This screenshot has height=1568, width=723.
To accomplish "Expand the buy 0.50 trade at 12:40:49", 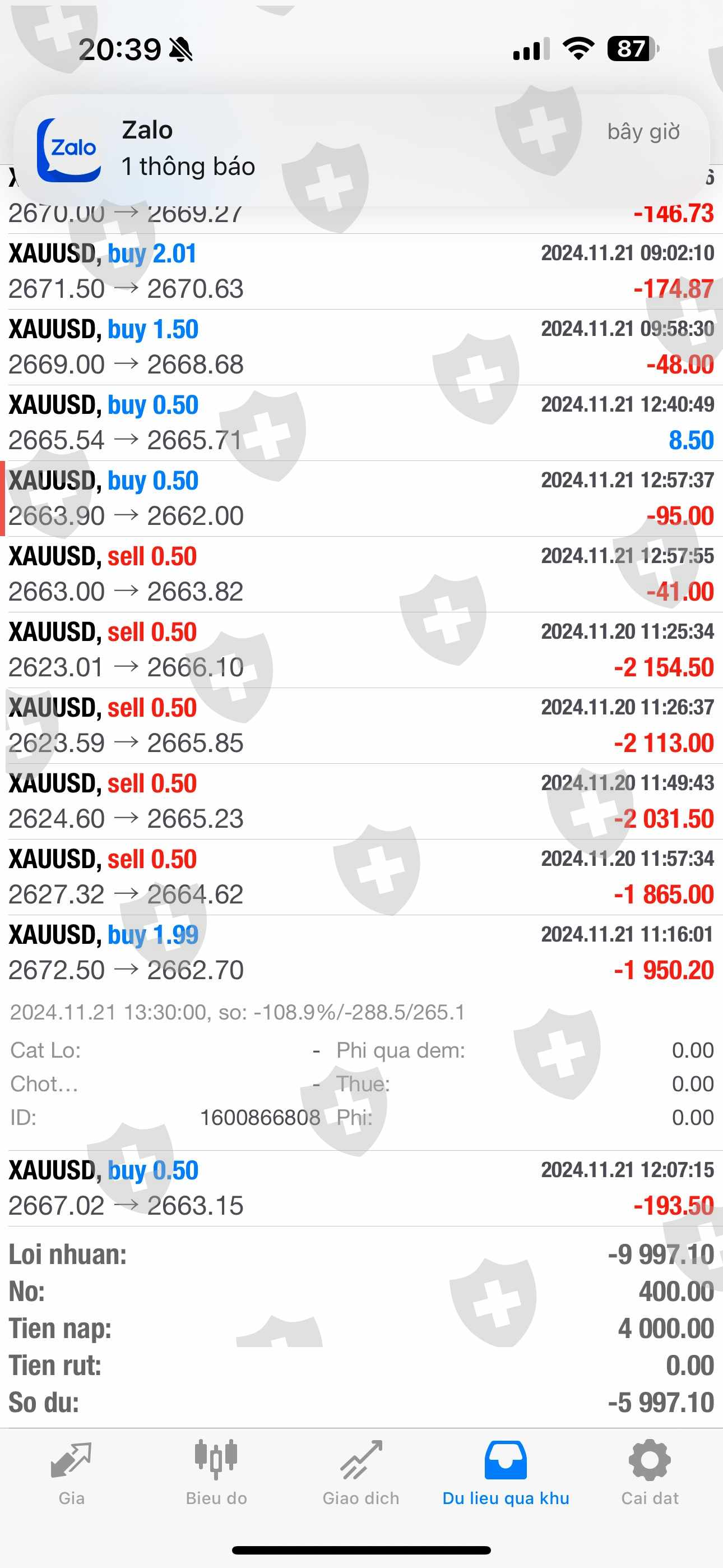I will coord(361,422).
